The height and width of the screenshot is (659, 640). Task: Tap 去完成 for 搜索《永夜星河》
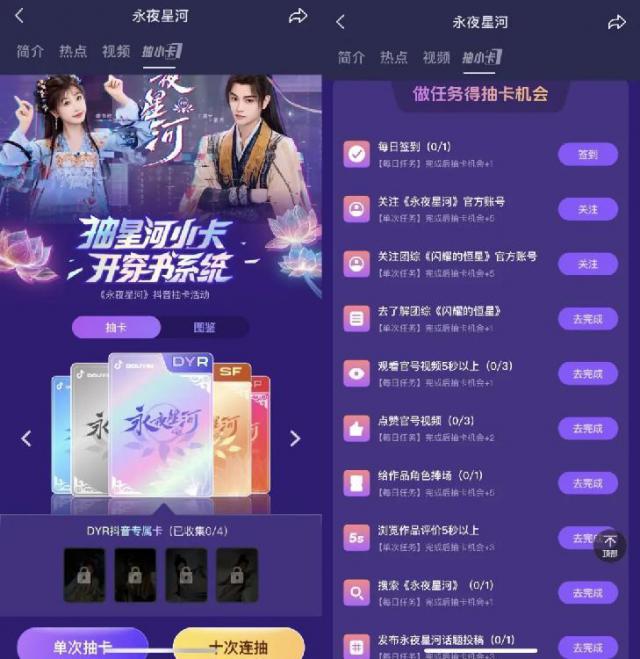[x=587, y=592]
